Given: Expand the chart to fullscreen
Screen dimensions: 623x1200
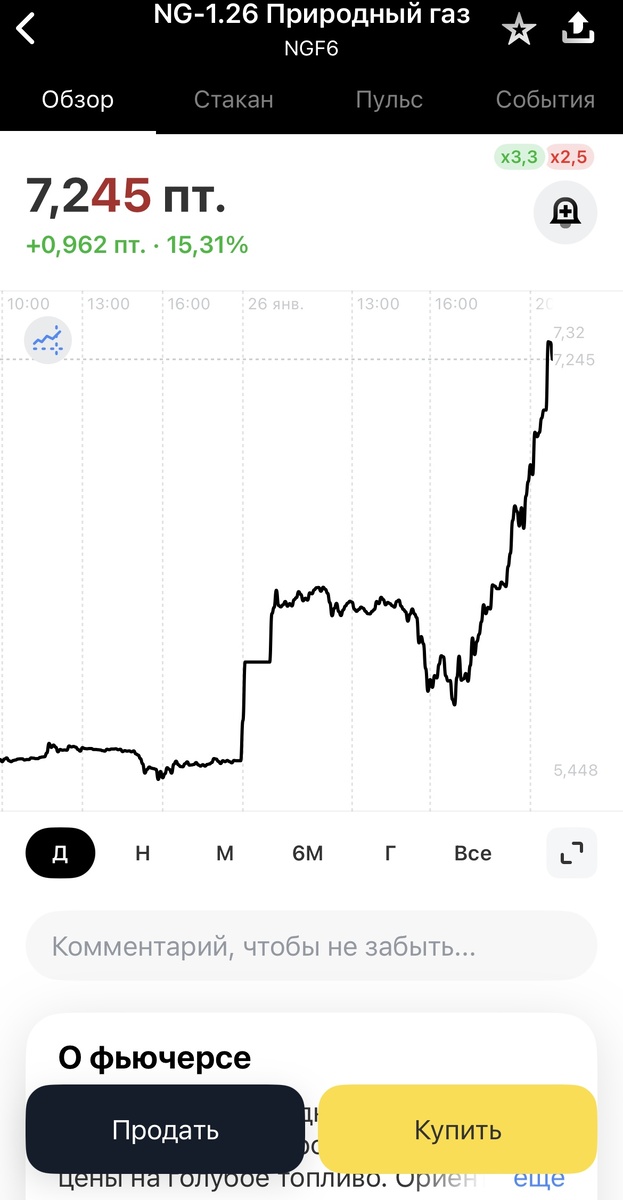Looking at the screenshot, I should (571, 853).
